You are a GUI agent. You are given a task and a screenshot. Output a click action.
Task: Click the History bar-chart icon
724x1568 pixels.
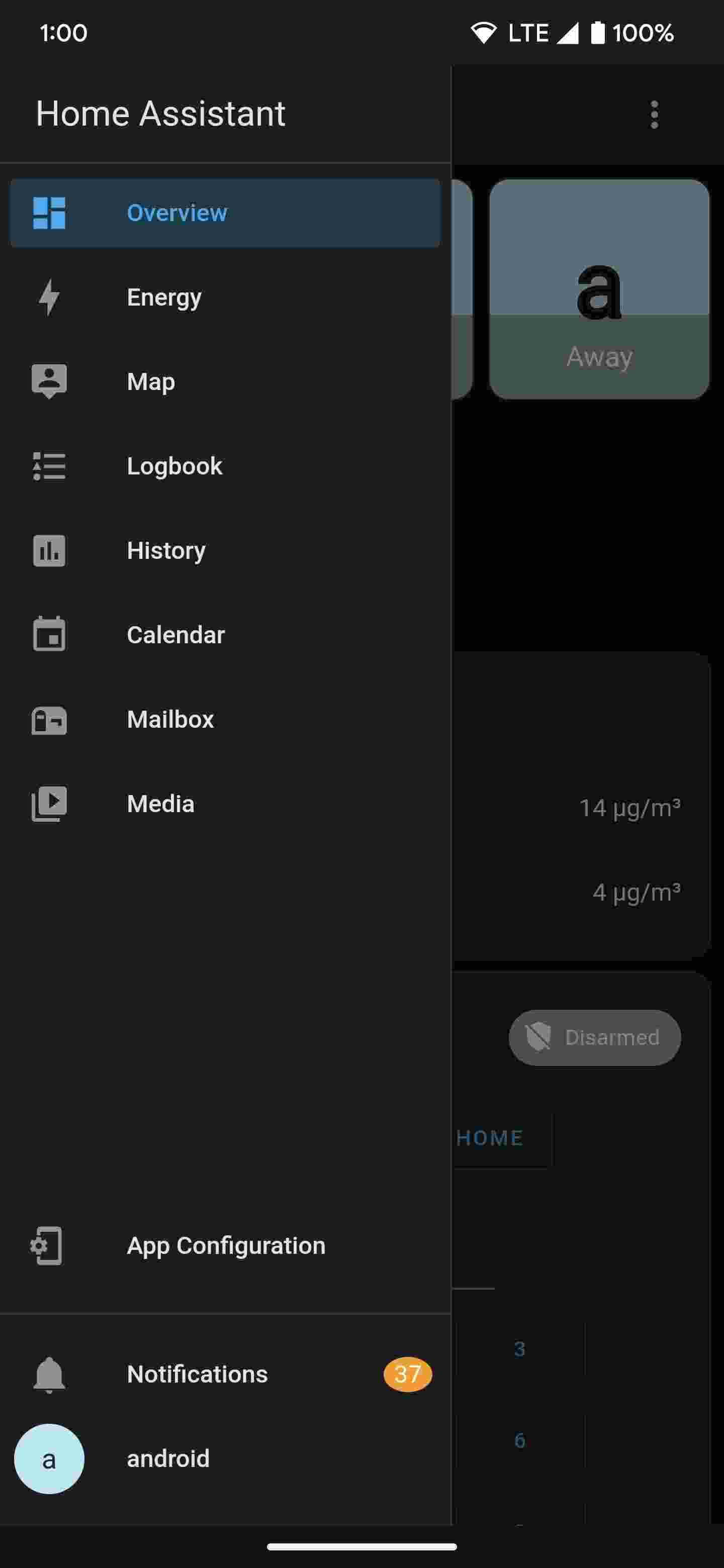coord(49,551)
